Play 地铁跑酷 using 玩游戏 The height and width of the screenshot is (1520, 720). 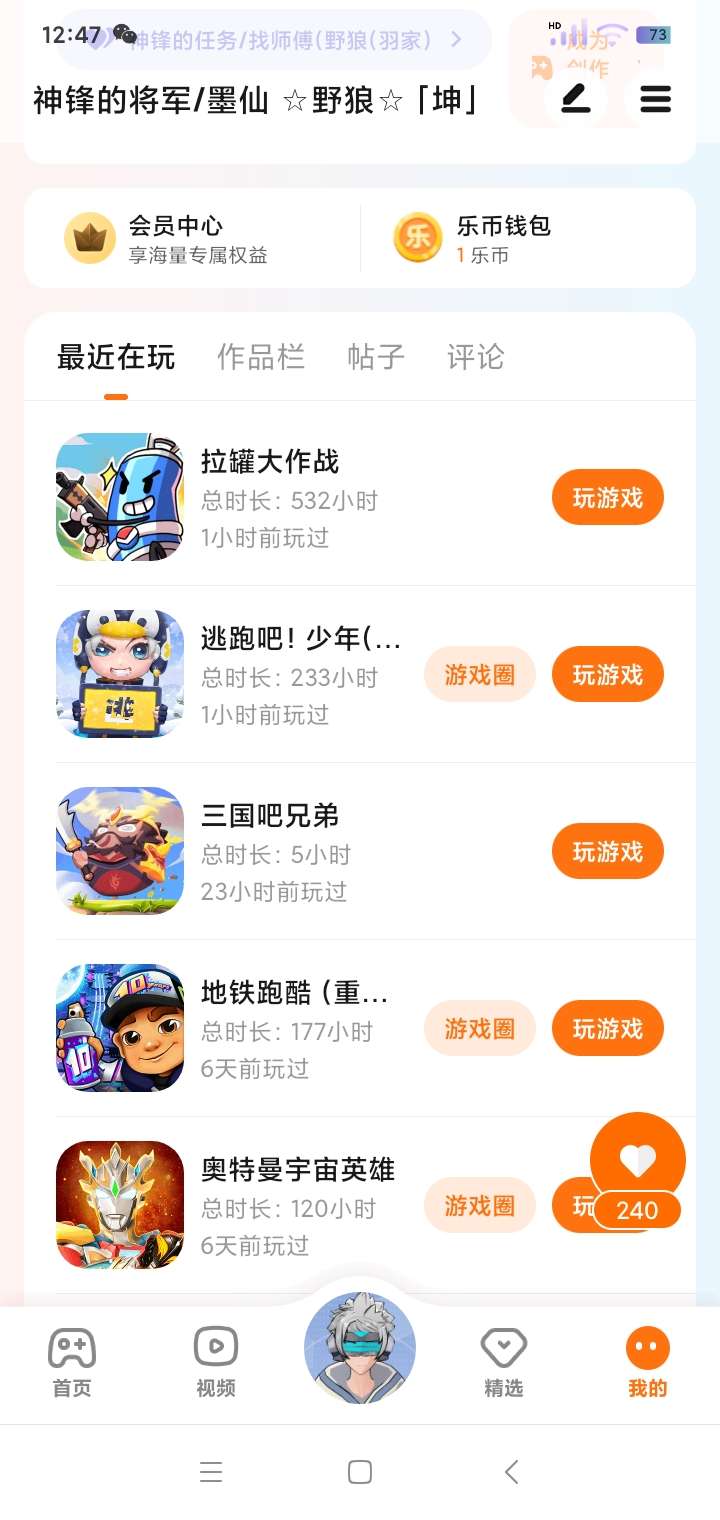(607, 1029)
